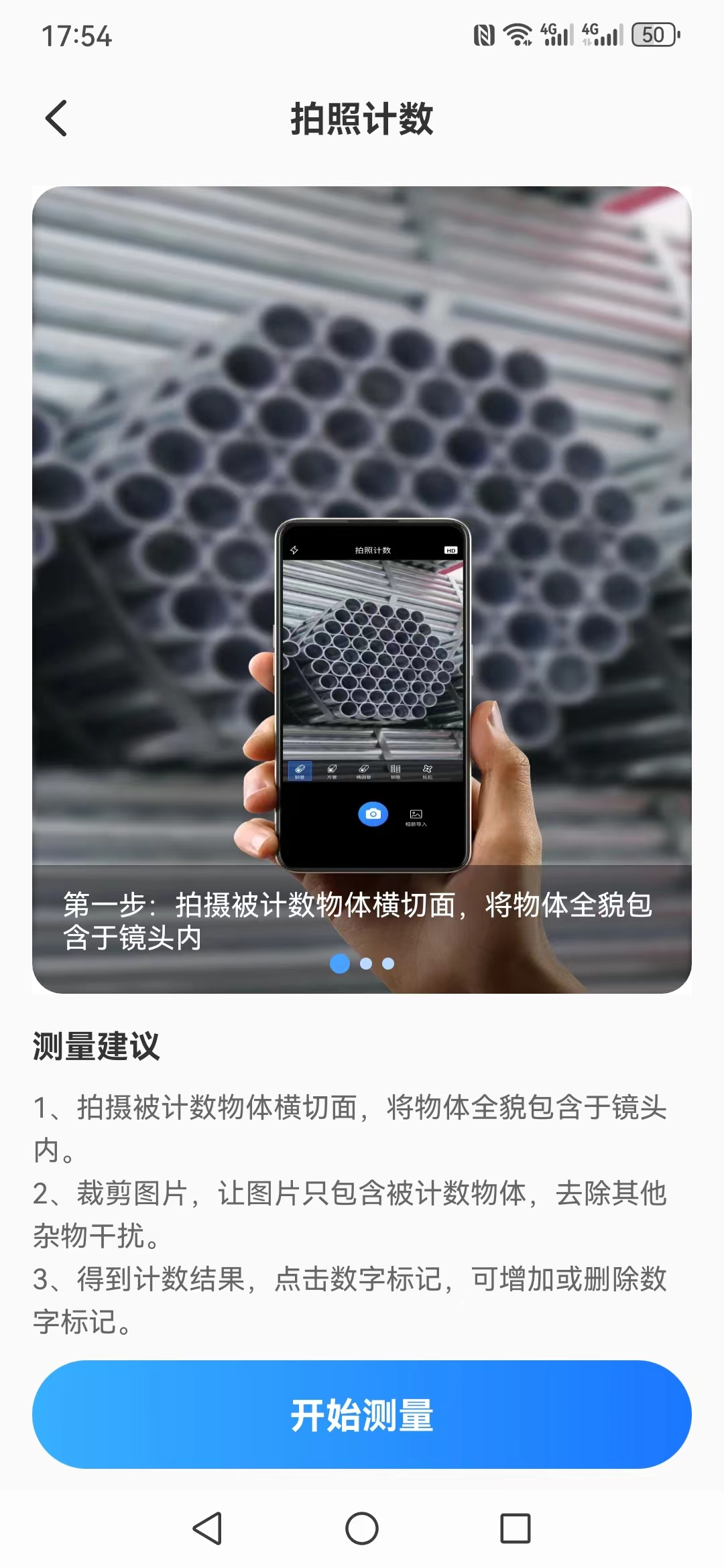Open the system recent apps view
This screenshot has height=1568, width=724.
pos(516,1528)
